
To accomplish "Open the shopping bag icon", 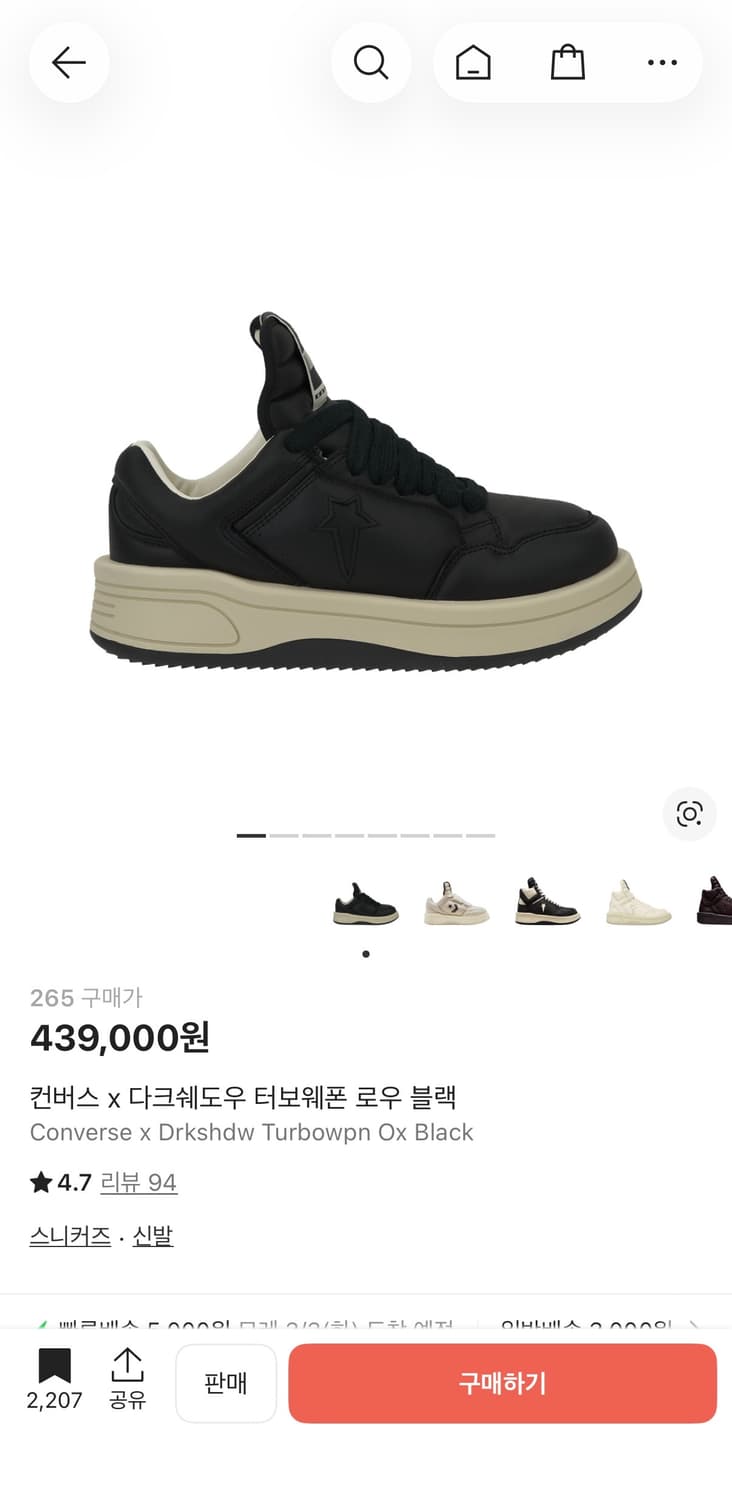I will click(567, 62).
